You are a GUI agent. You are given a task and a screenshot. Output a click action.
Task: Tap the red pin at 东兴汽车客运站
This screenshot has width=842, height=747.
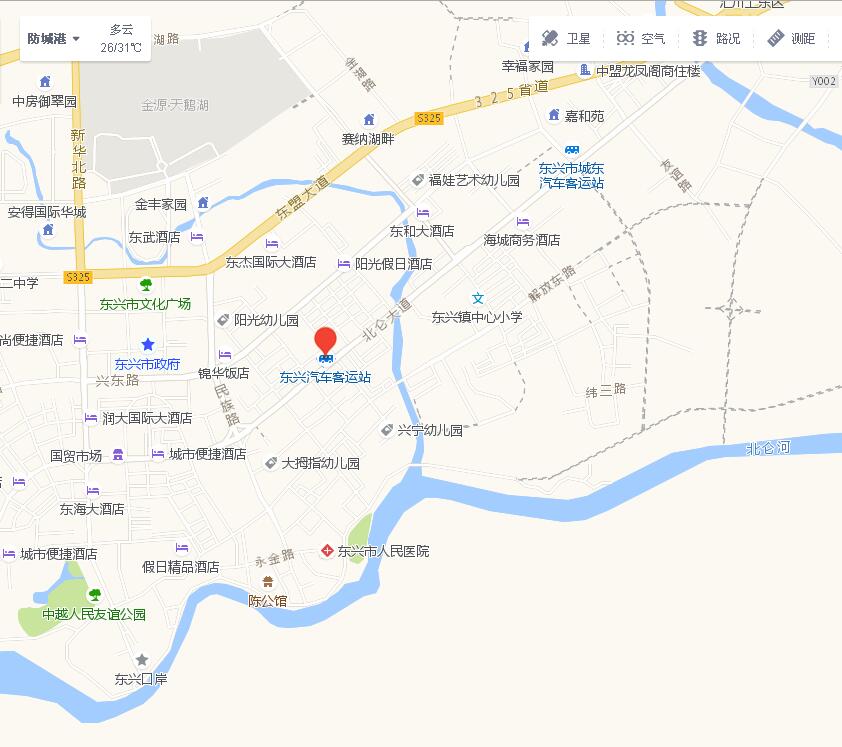(x=326, y=340)
